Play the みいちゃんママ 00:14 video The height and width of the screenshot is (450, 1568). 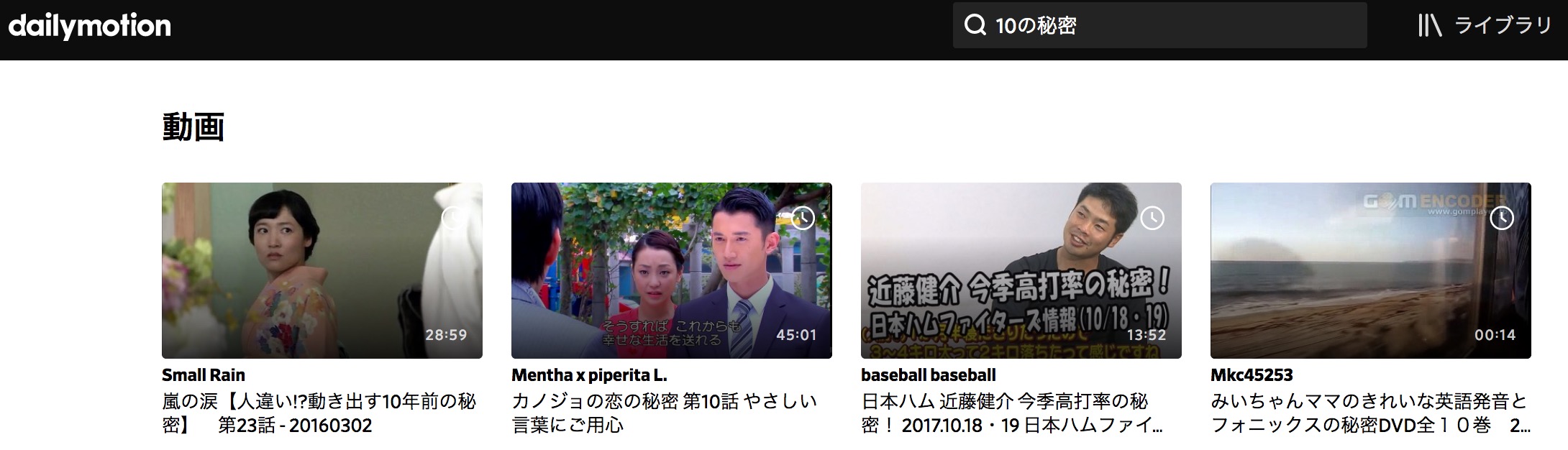(1370, 270)
